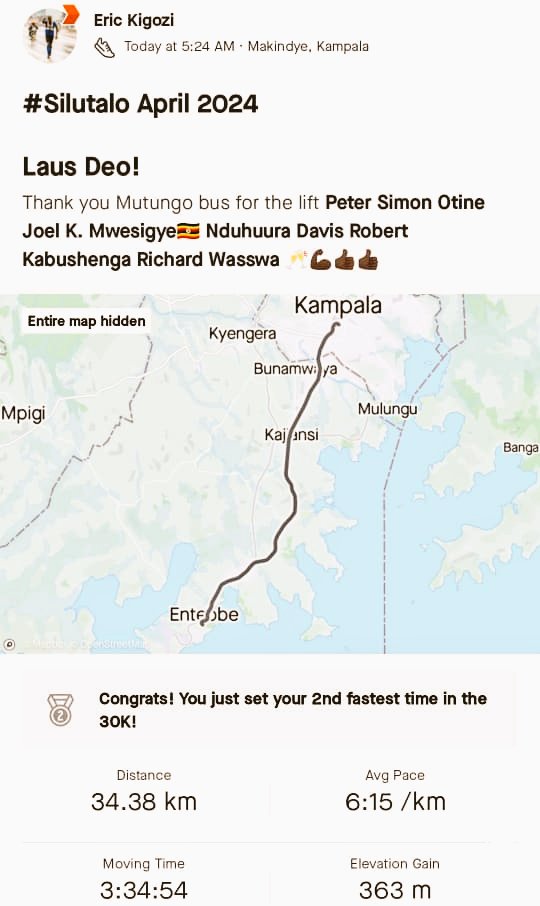Open tagged athlete Peter Simon Otine
This screenshot has height=906, width=540.
click(x=405, y=202)
